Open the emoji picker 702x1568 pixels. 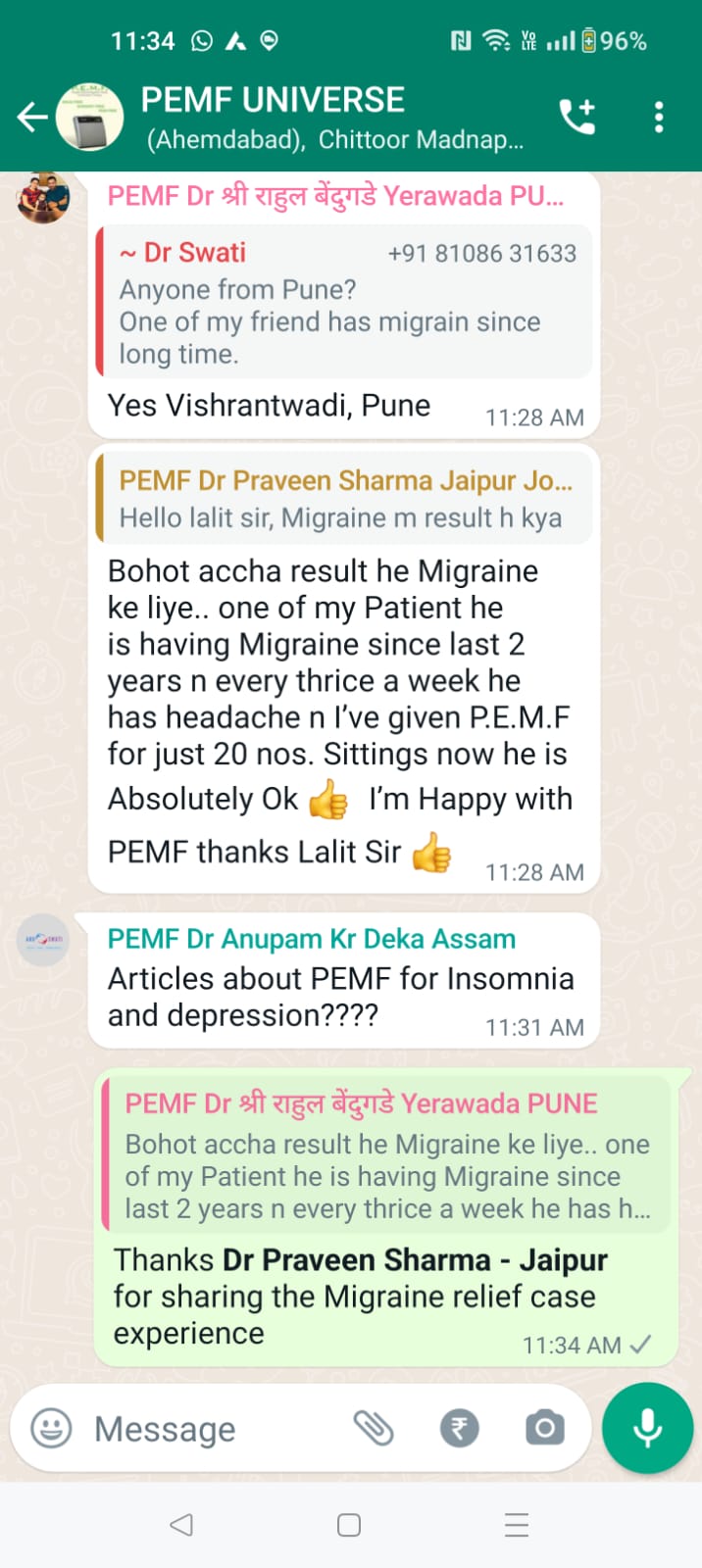click(x=51, y=1428)
